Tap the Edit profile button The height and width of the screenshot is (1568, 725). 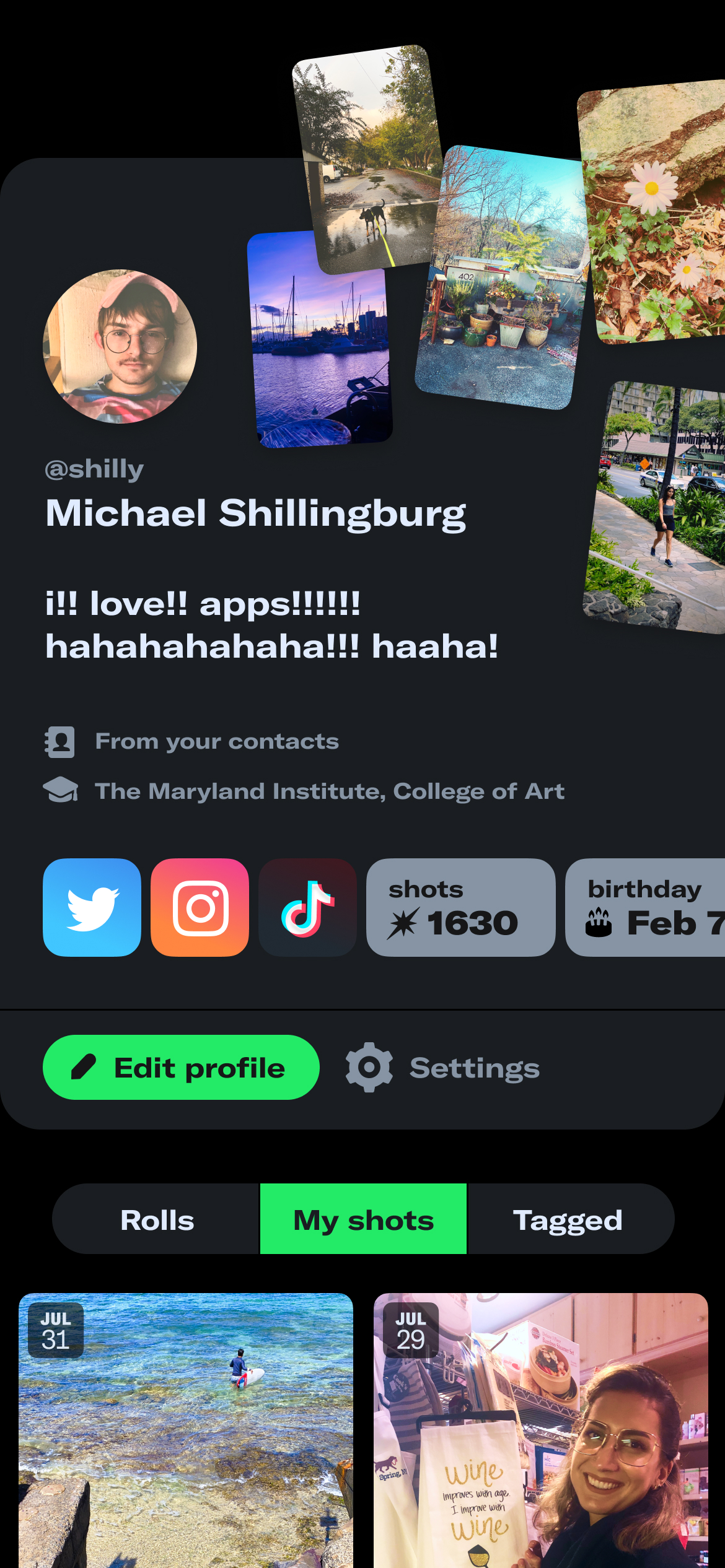pos(181,1068)
